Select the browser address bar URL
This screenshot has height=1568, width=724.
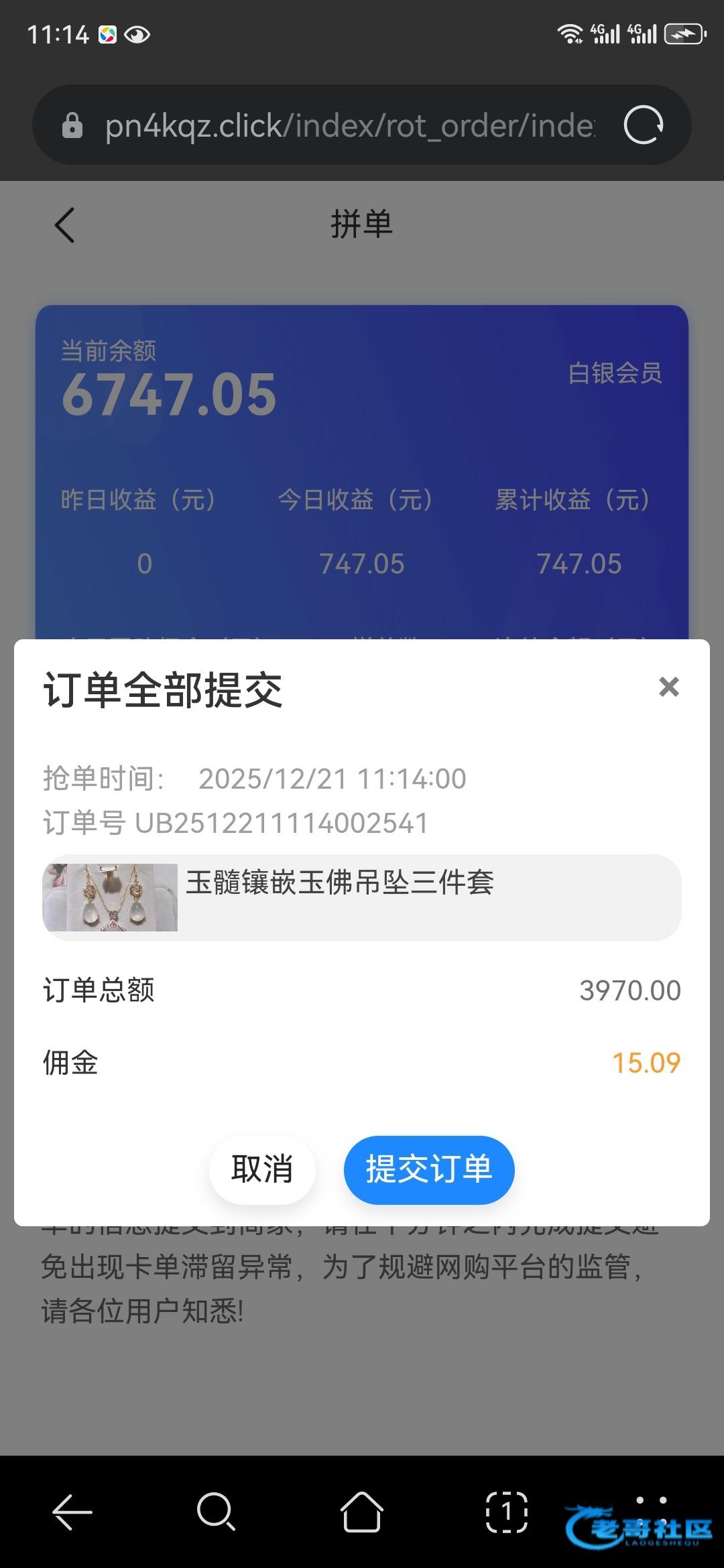point(349,125)
